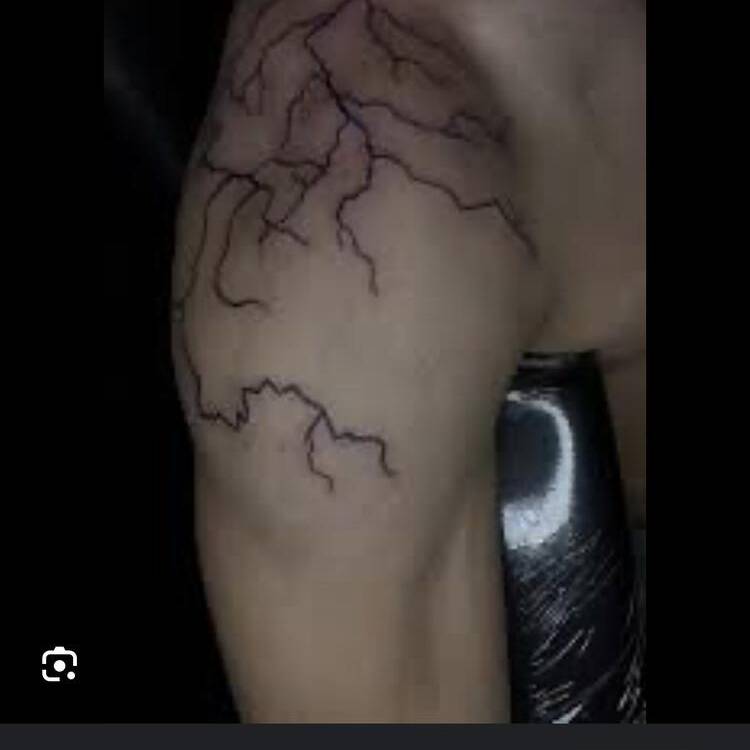The image size is (750, 750).
Task: Search this image with Google Lens
Action: (60, 665)
